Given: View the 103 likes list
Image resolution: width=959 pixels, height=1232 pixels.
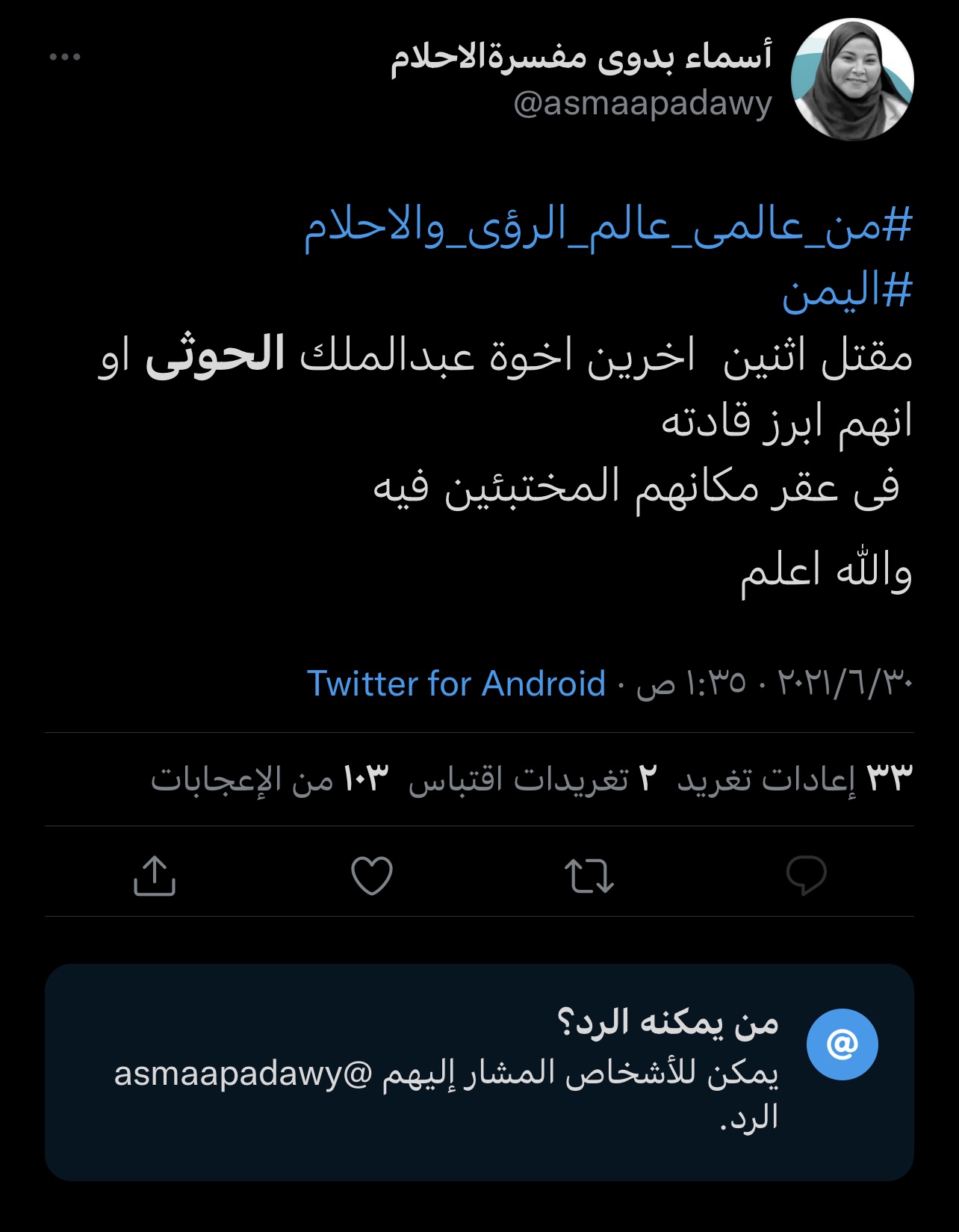Looking at the screenshot, I should [x=270, y=779].
